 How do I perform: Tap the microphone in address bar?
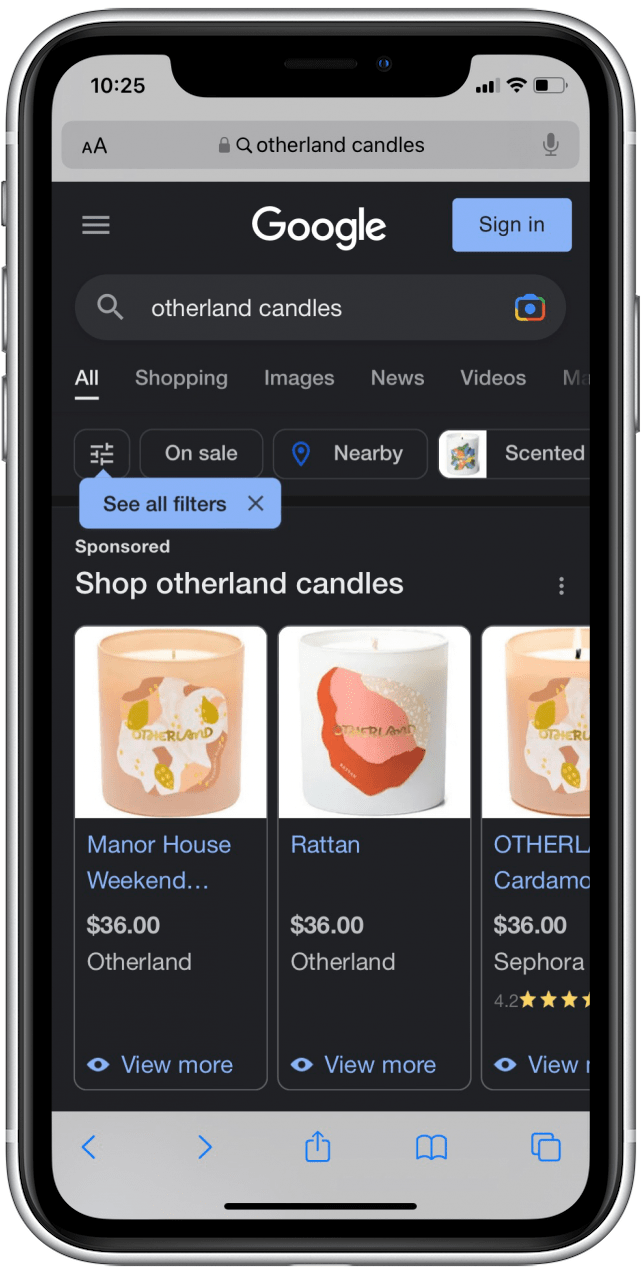point(550,146)
